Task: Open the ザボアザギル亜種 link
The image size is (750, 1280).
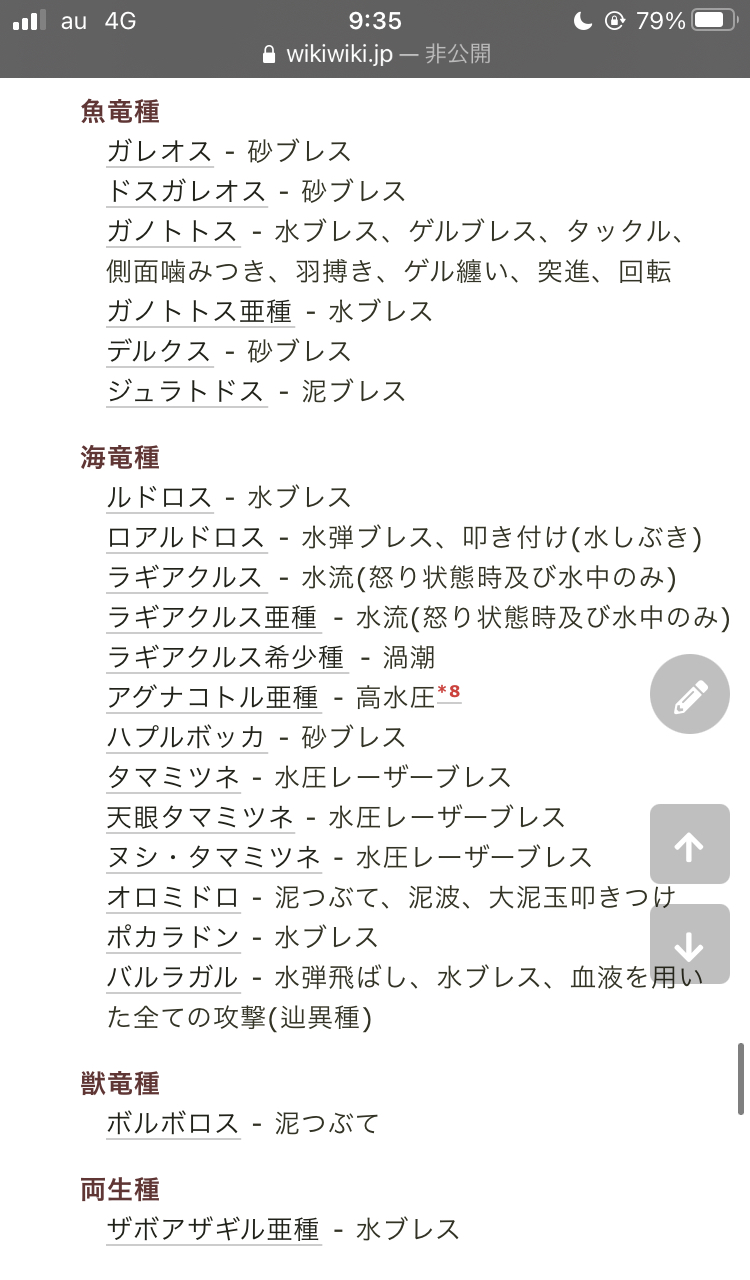Action: pos(214,1229)
